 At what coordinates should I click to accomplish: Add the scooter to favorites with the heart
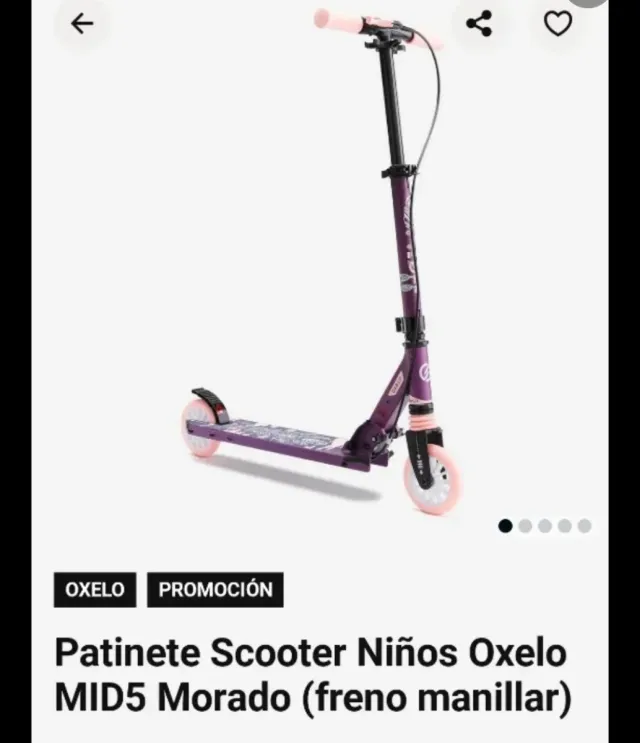pos(558,24)
